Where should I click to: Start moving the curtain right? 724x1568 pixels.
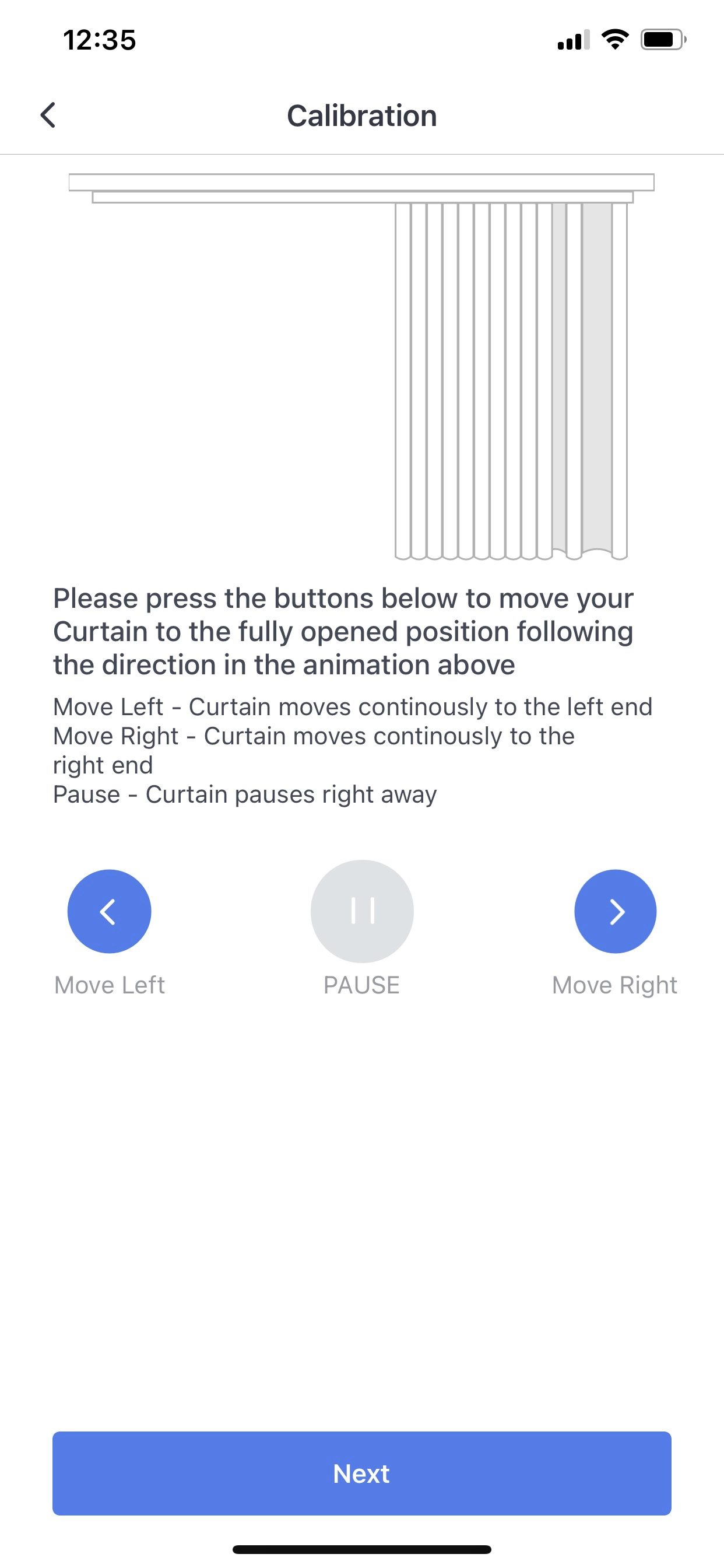pyautogui.click(x=615, y=911)
